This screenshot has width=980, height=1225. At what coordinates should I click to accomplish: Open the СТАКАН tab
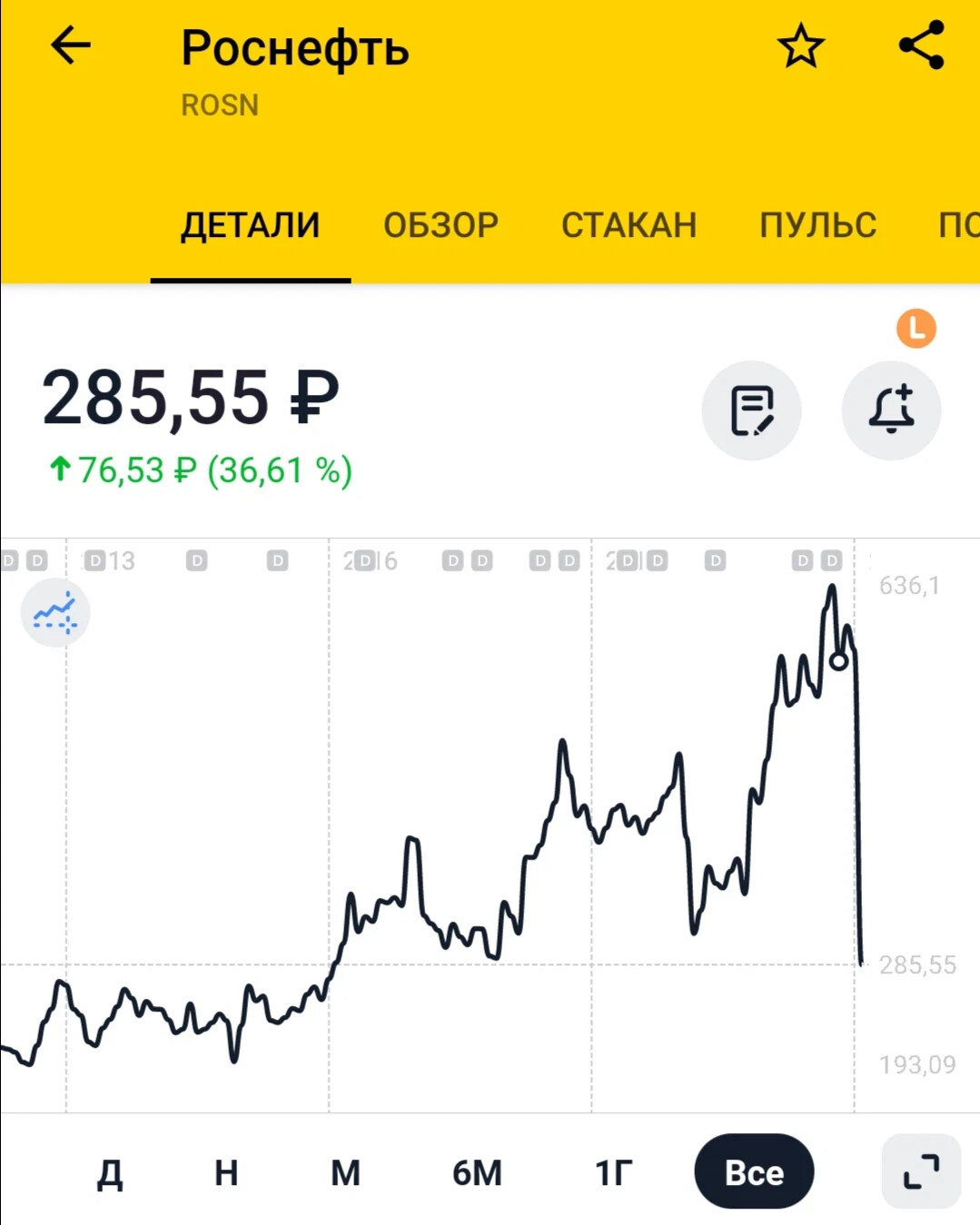[630, 224]
